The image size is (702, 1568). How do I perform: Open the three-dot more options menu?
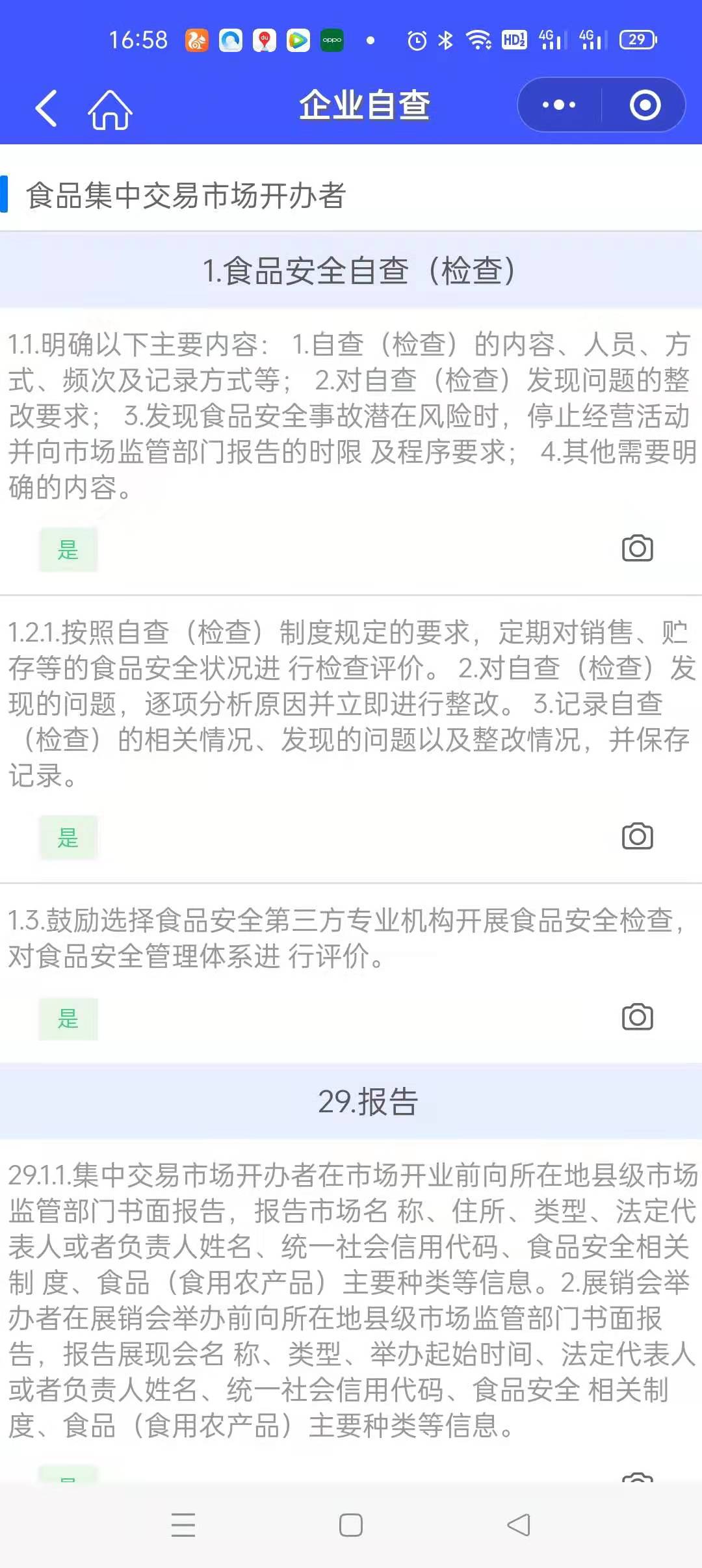559,105
